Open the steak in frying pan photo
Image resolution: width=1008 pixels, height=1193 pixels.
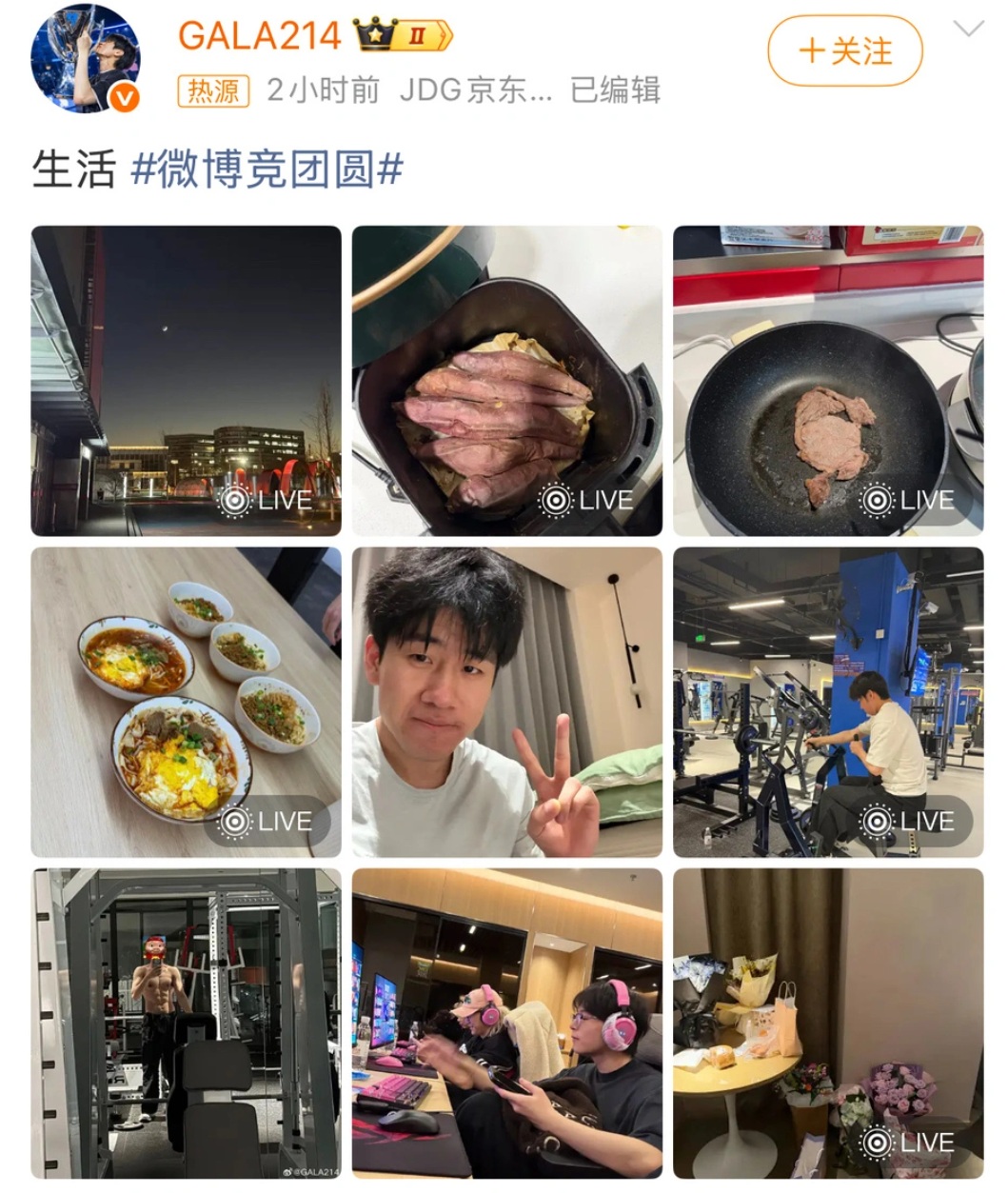[x=827, y=380]
